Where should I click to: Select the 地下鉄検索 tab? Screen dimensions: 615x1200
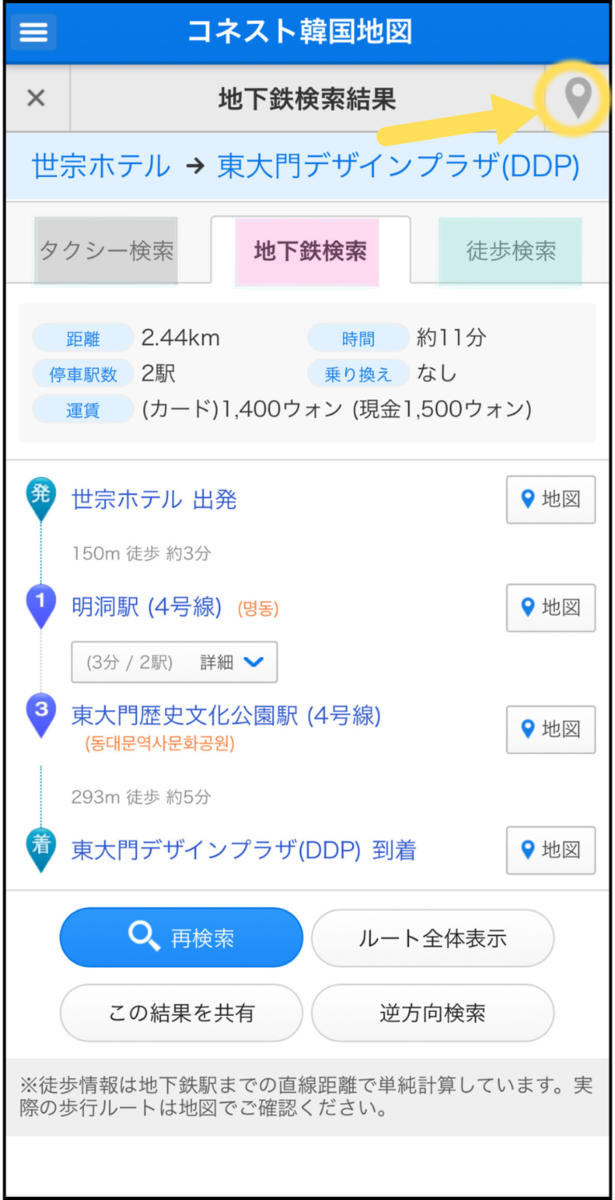(x=310, y=251)
